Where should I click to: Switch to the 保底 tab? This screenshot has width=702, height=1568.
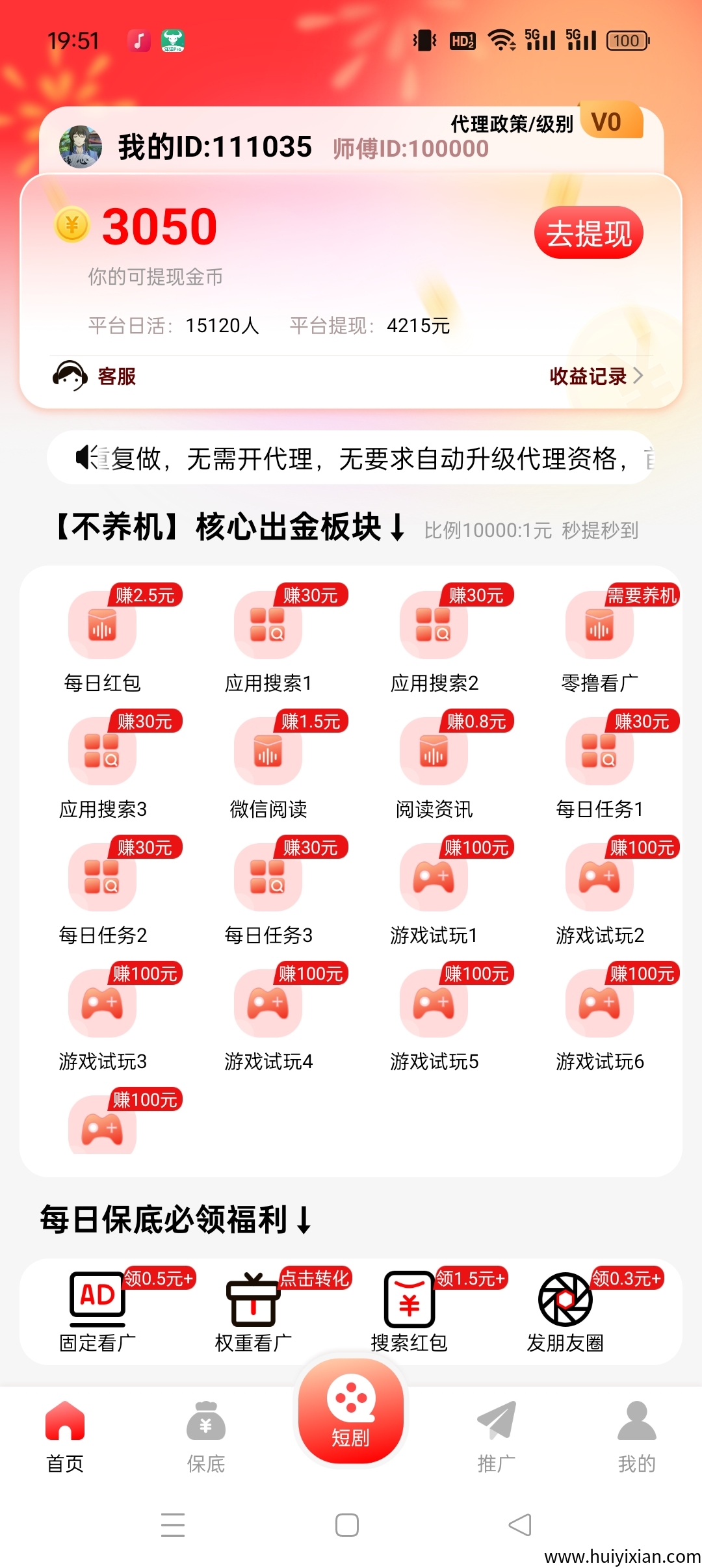(205, 1437)
